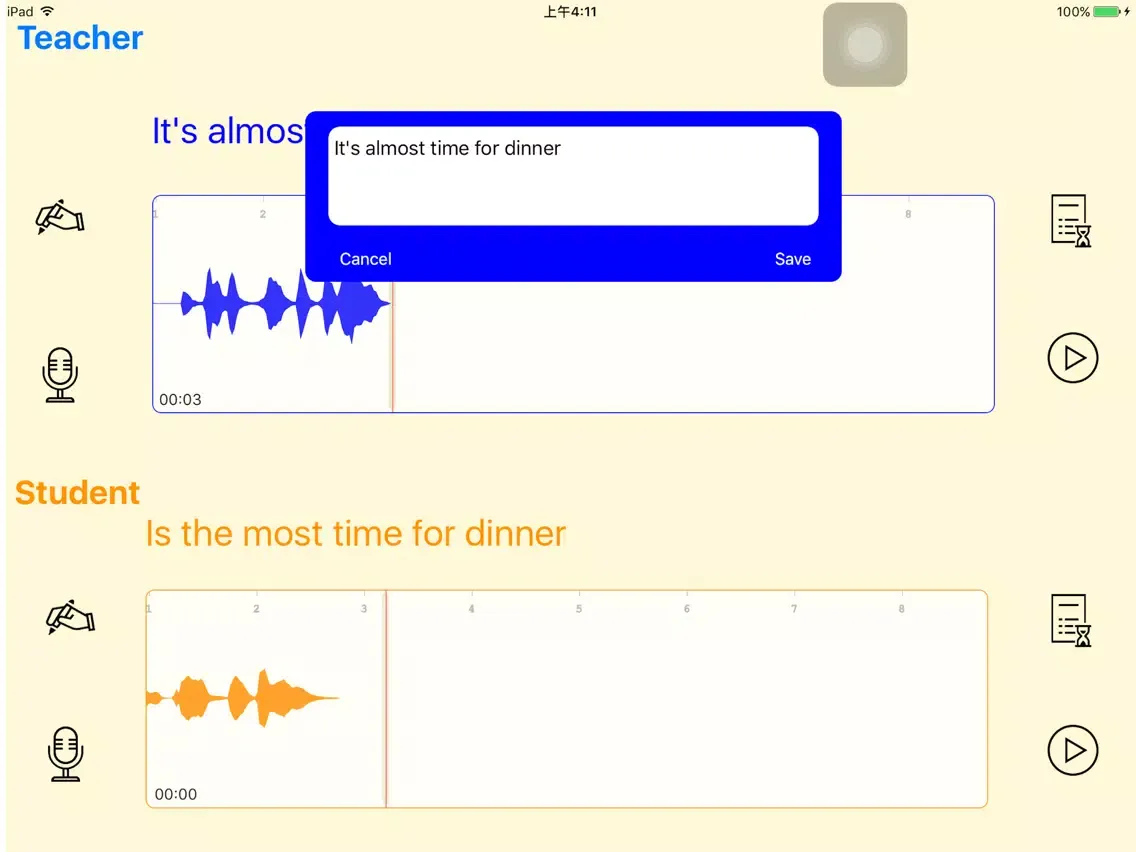1136x852 pixels.
Task: Cancel the text edit dialog
Action: (x=365, y=259)
